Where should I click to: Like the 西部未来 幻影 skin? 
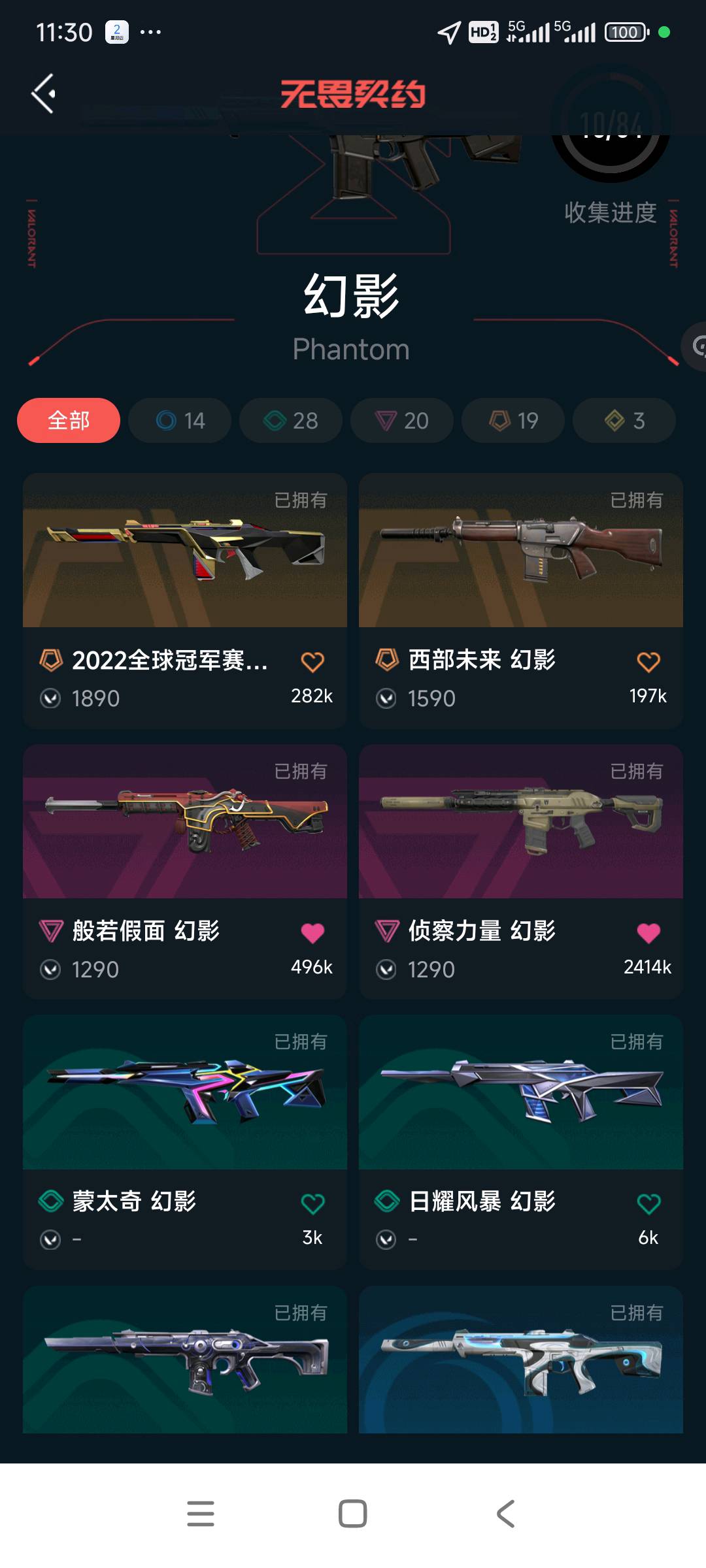pyautogui.click(x=648, y=662)
